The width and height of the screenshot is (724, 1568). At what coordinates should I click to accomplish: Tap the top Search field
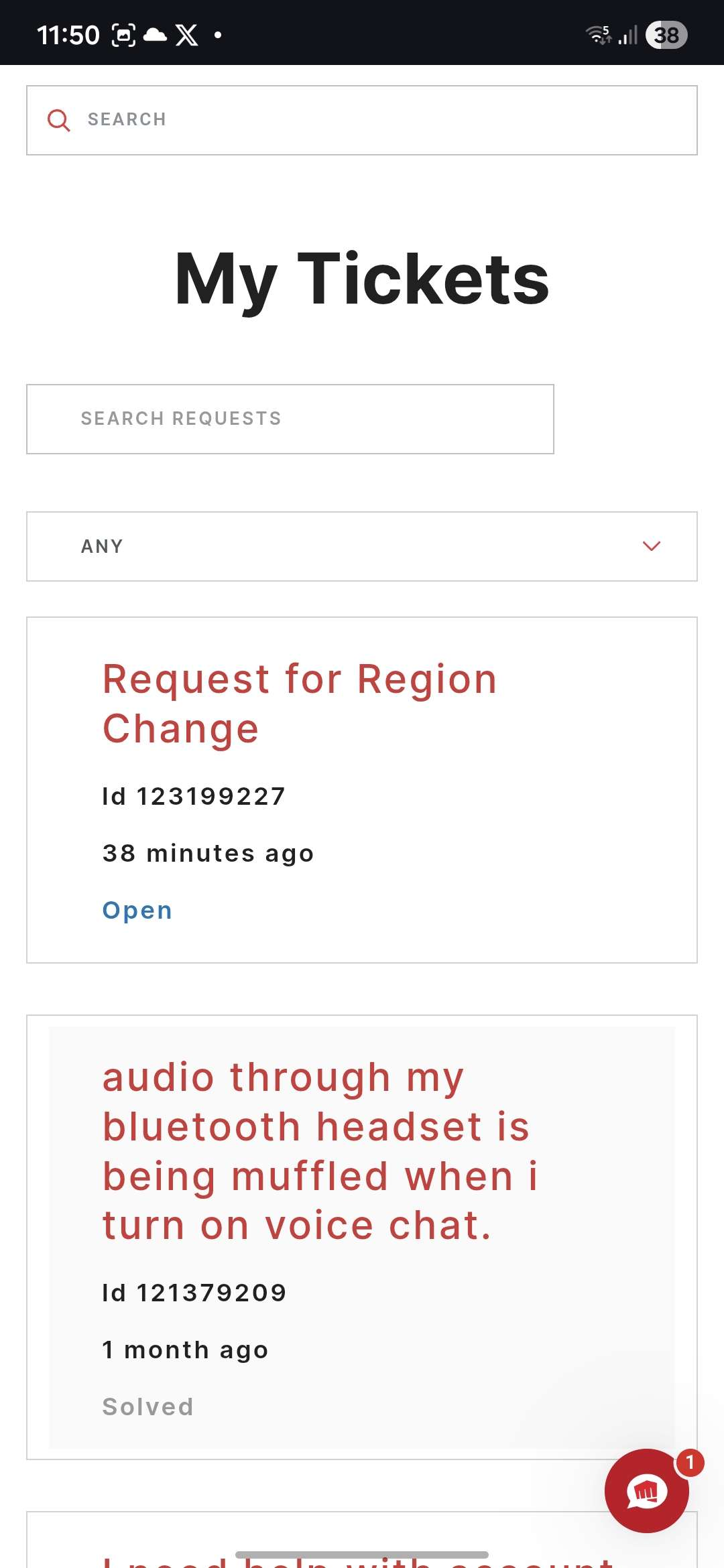[362, 121]
